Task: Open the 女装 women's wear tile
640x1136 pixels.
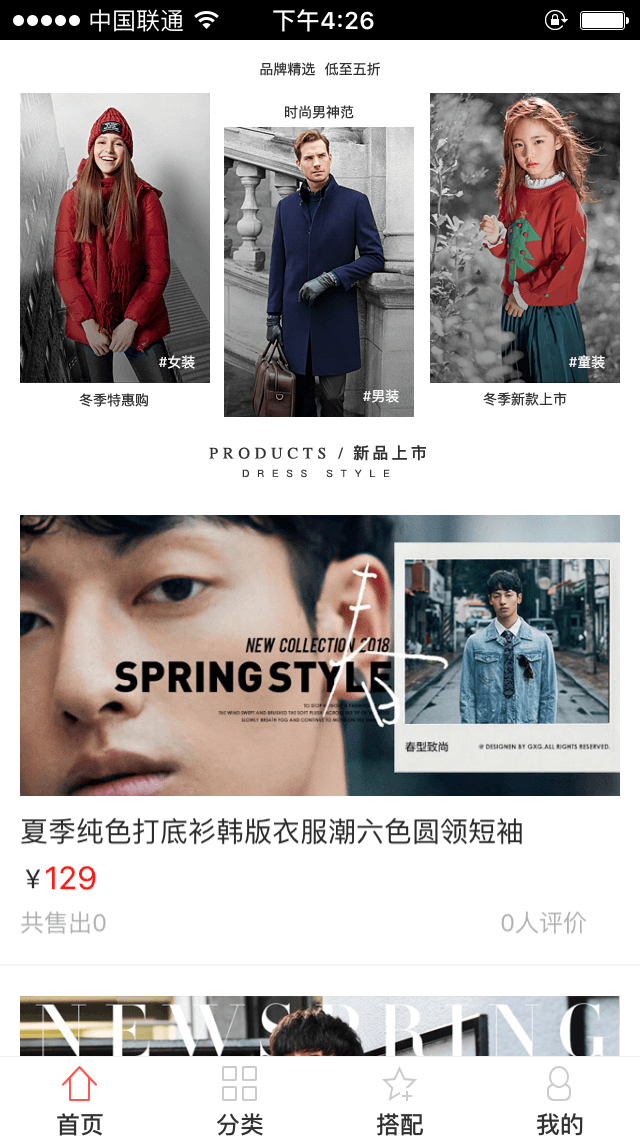Action: point(115,238)
